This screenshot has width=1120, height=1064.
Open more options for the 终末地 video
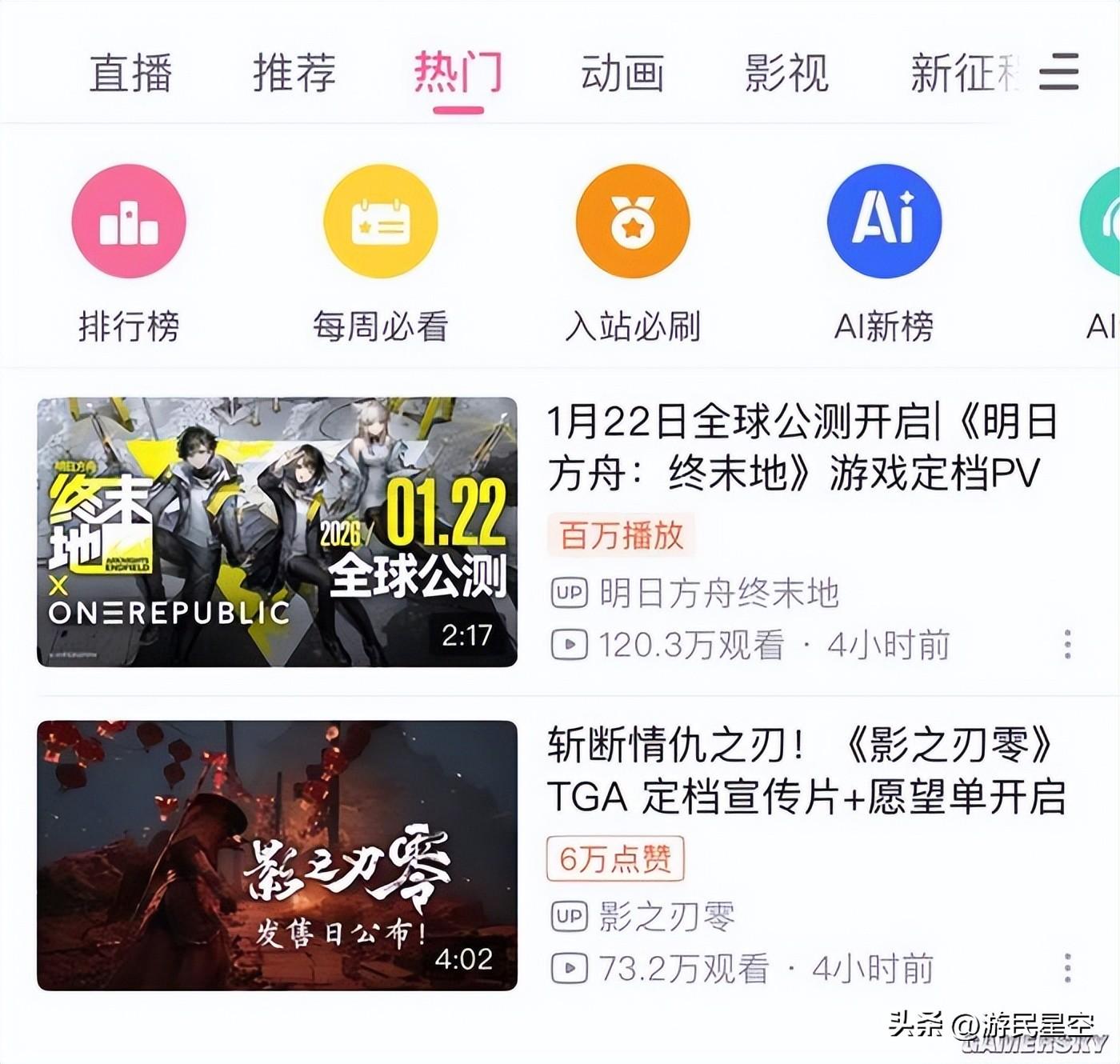(1067, 644)
